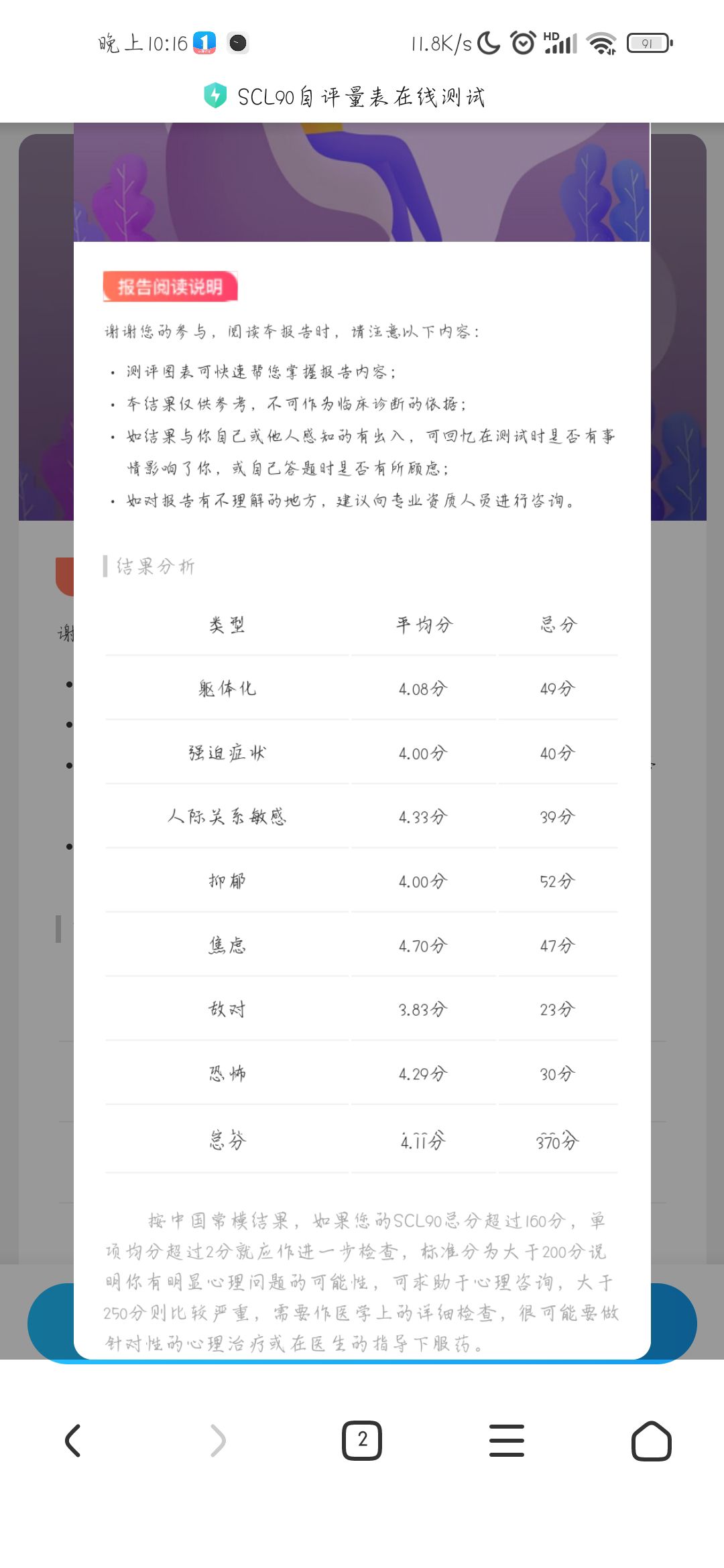Go back to the previous page

(73, 1441)
